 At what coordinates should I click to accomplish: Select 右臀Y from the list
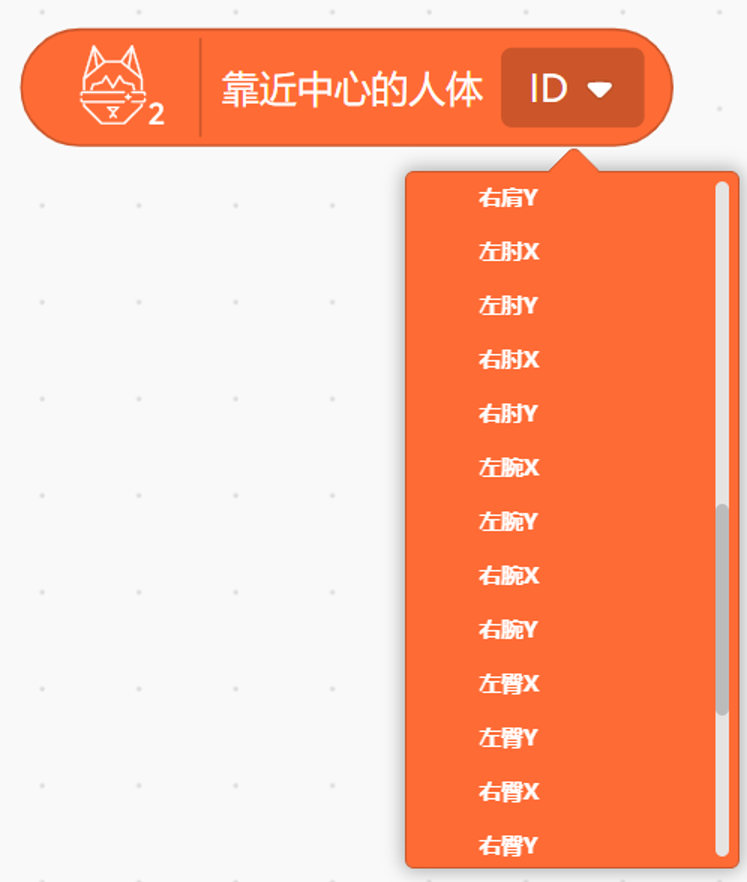(x=508, y=846)
